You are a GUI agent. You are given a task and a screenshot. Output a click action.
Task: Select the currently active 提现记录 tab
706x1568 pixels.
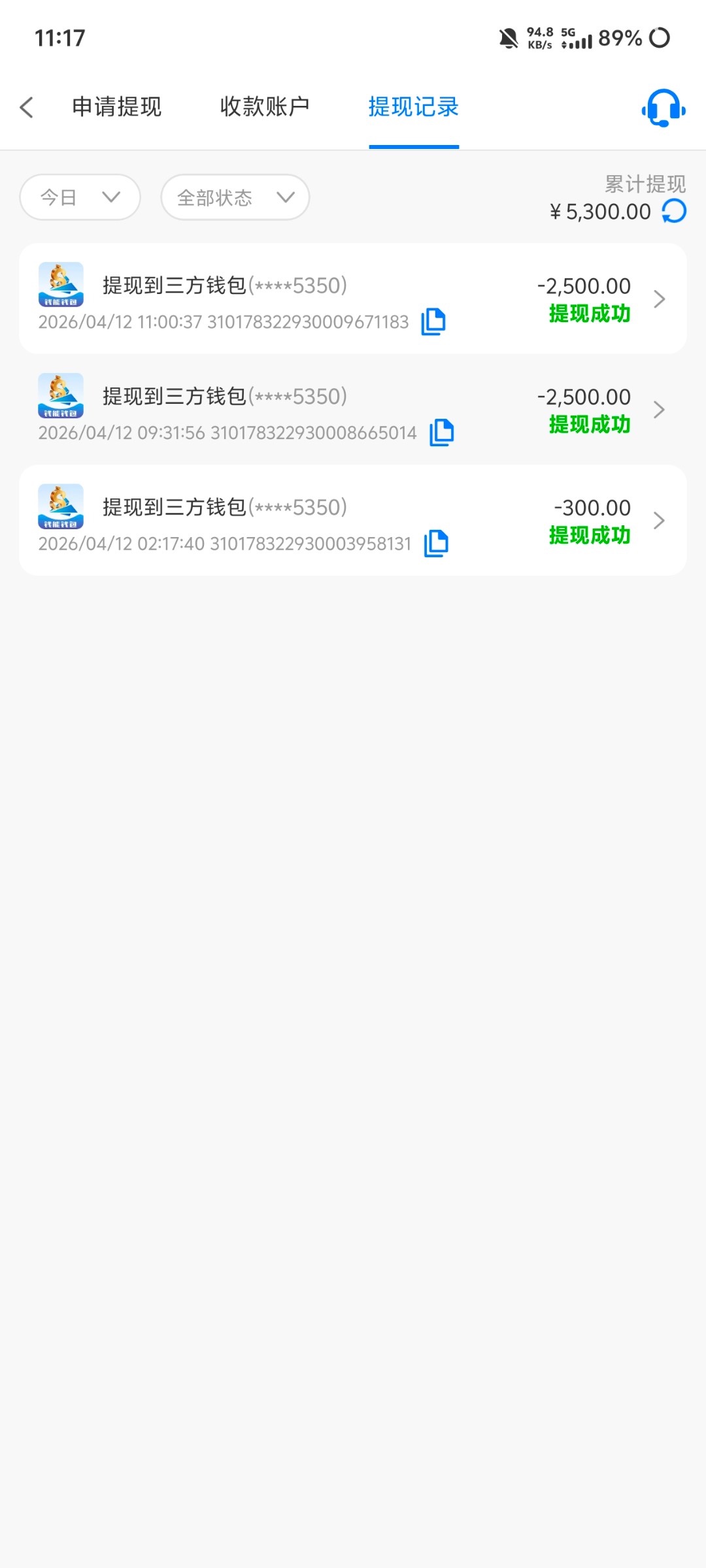[x=414, y=106]
